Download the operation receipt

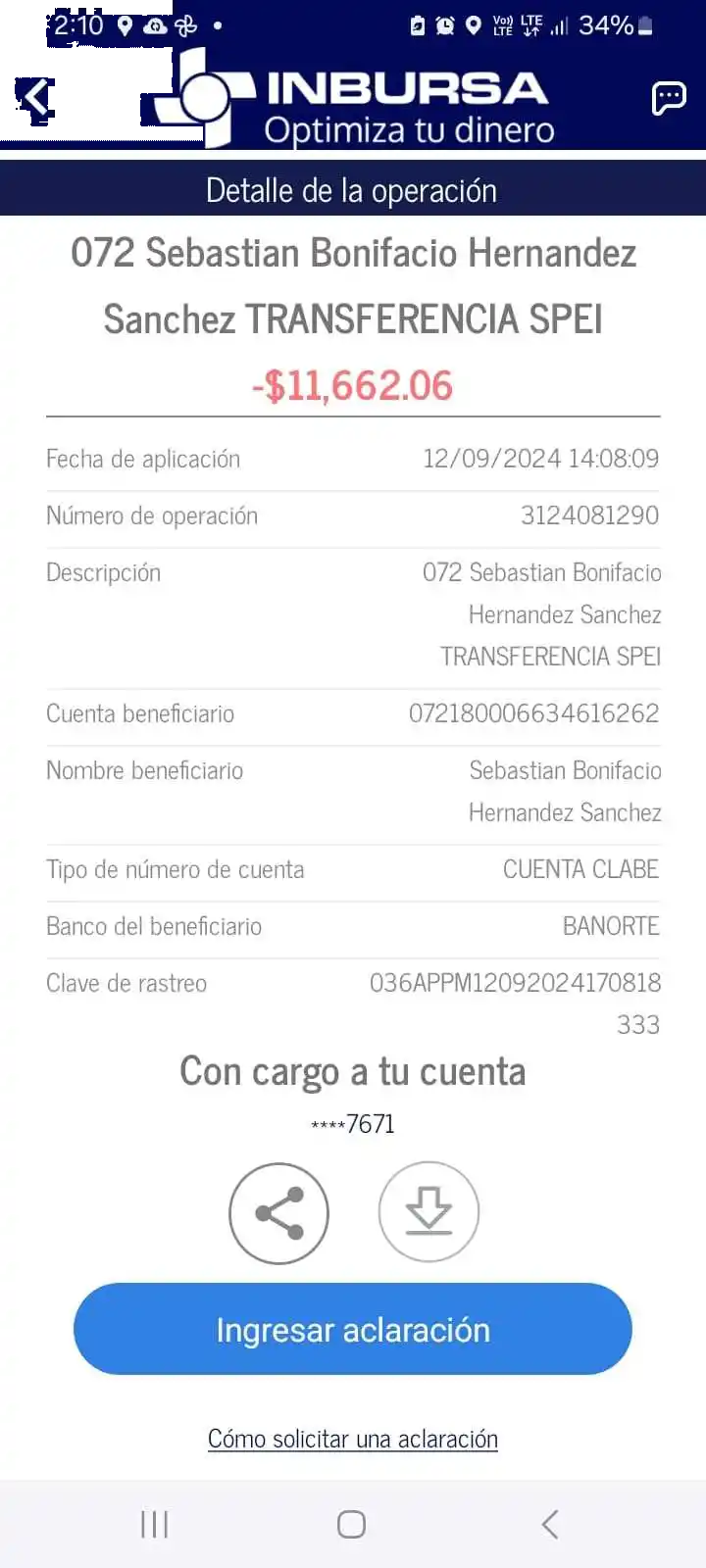(x=429, y=1212)
